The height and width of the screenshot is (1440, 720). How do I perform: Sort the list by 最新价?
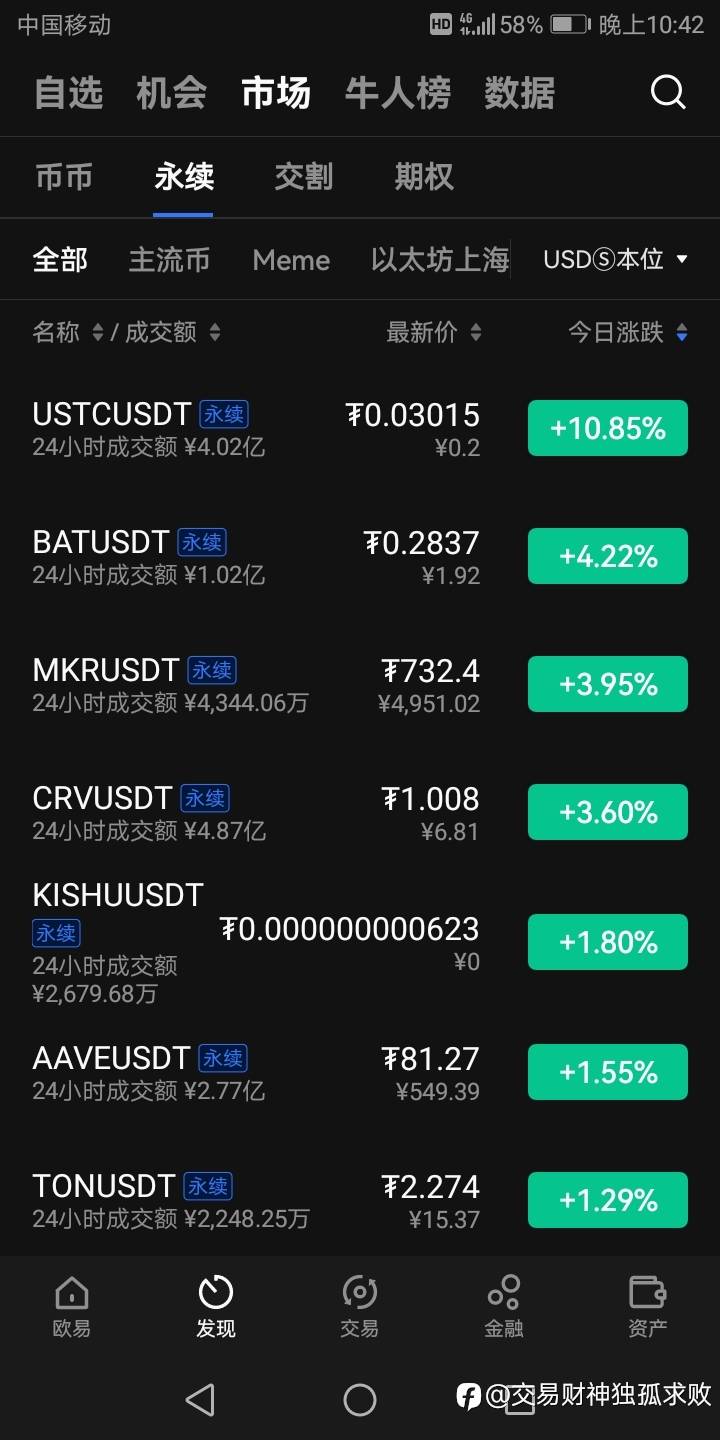point(434,332)
